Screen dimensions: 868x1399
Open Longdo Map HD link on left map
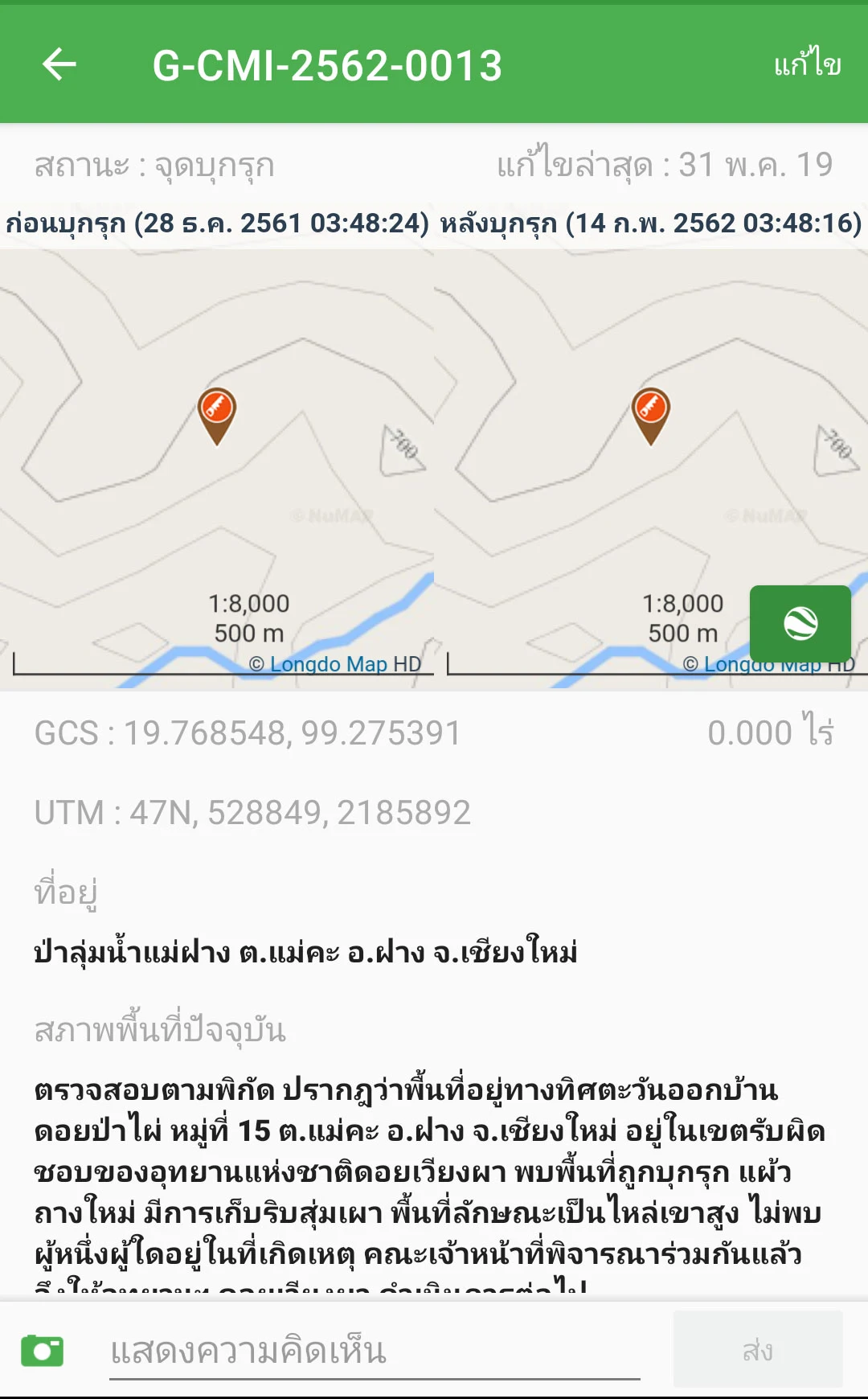[x=336, y=663]
